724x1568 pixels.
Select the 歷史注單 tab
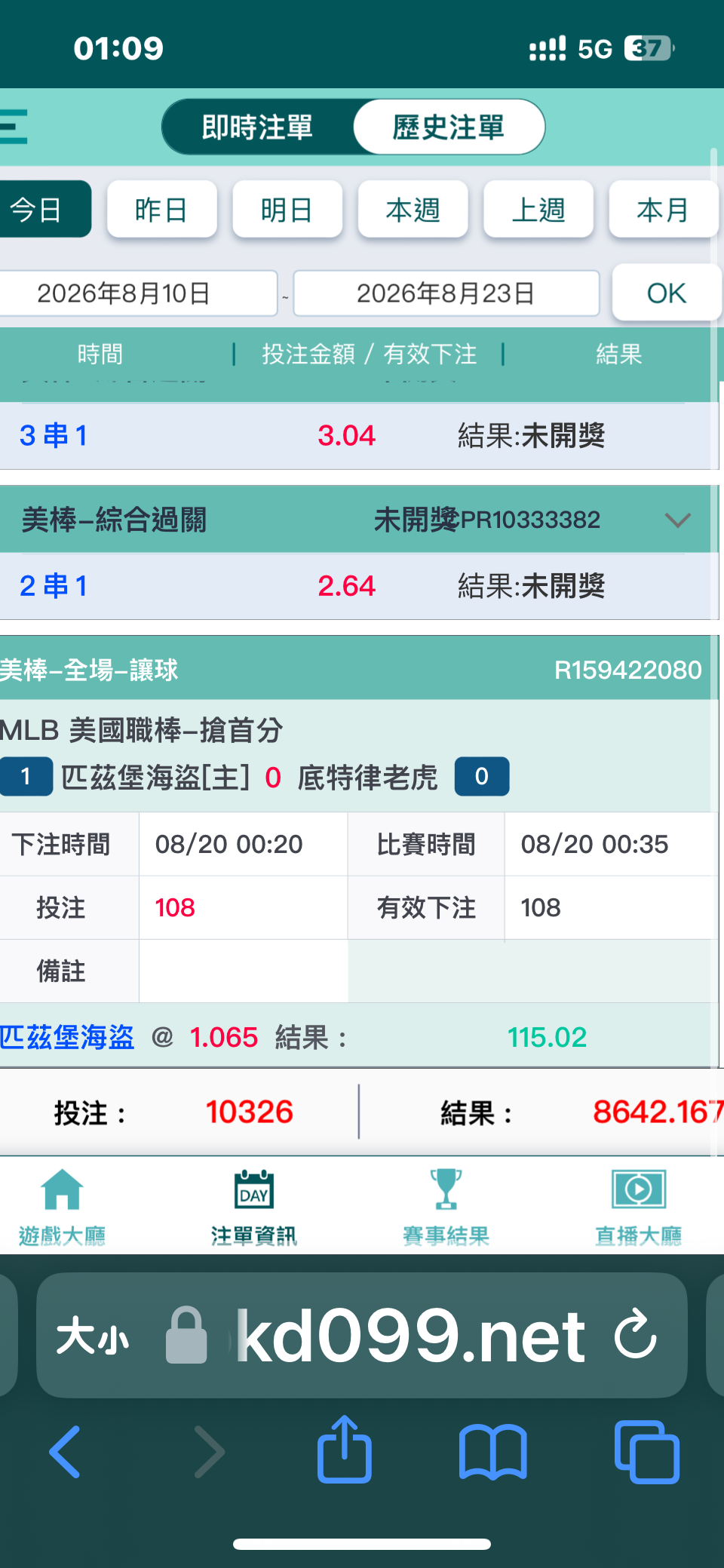(449, 127)
